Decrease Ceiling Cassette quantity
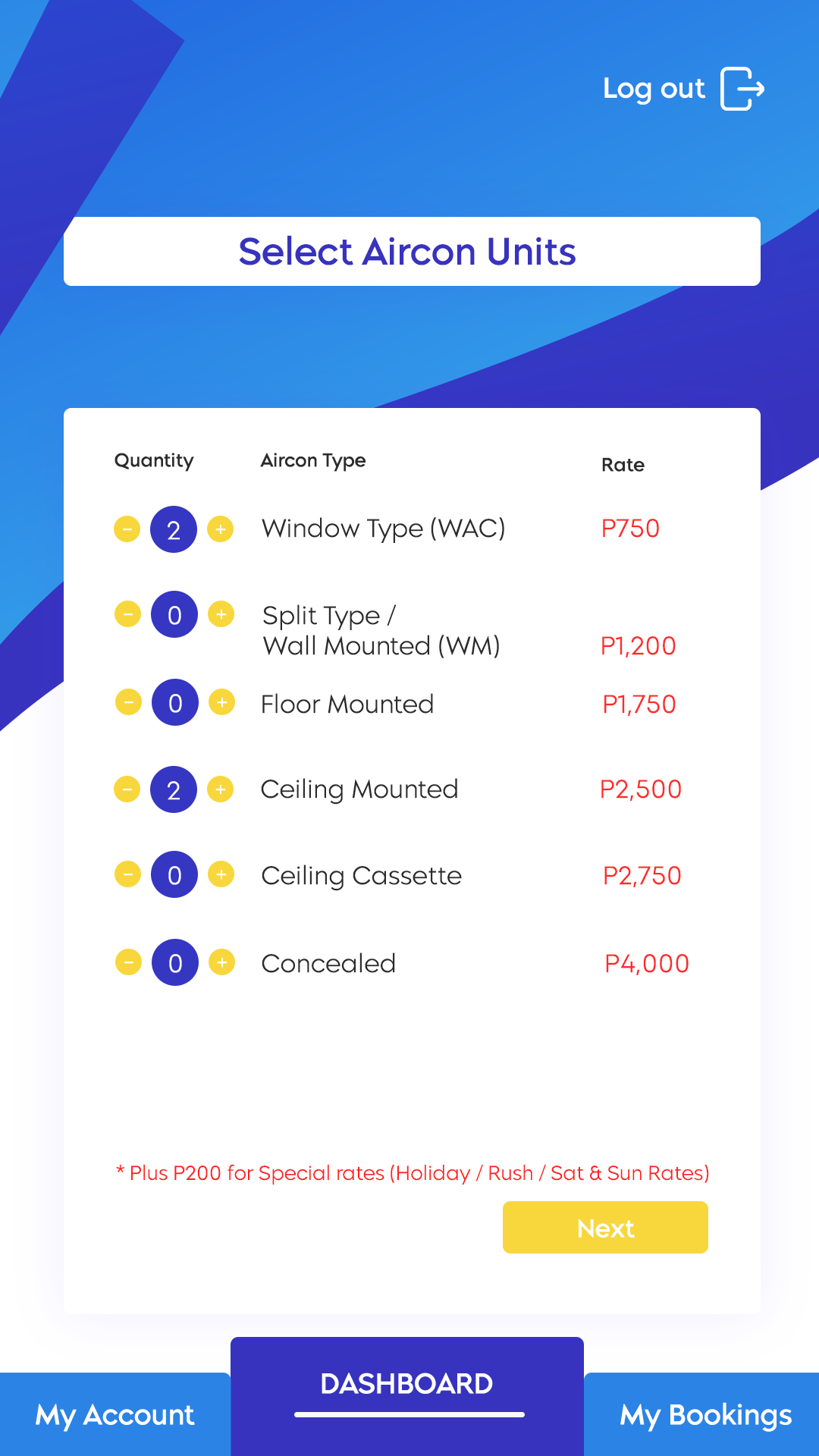This screenshot has width=819, height=1456. 128,874
